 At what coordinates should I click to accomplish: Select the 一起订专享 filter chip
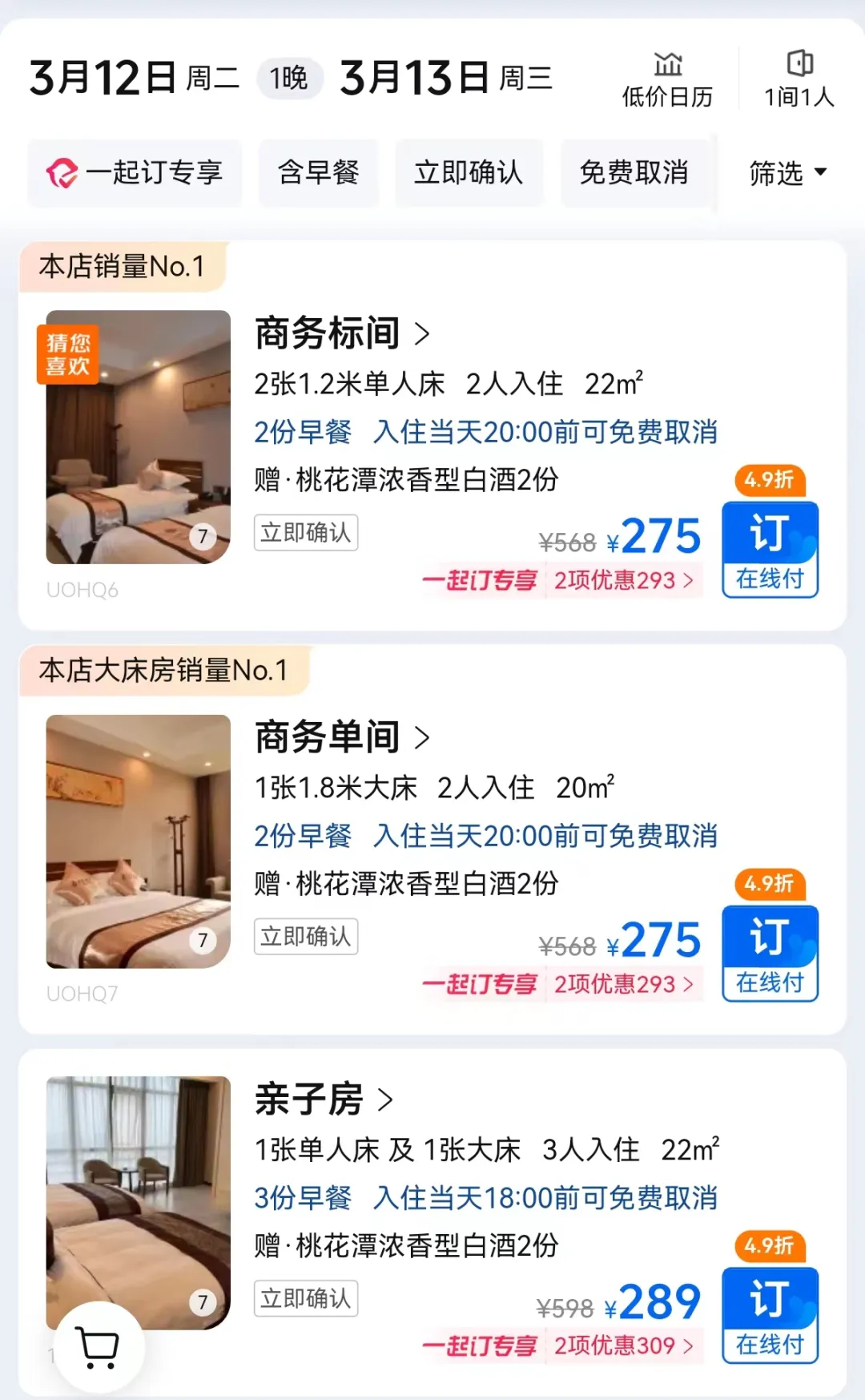pyautogui.click(x=135, y=173)
